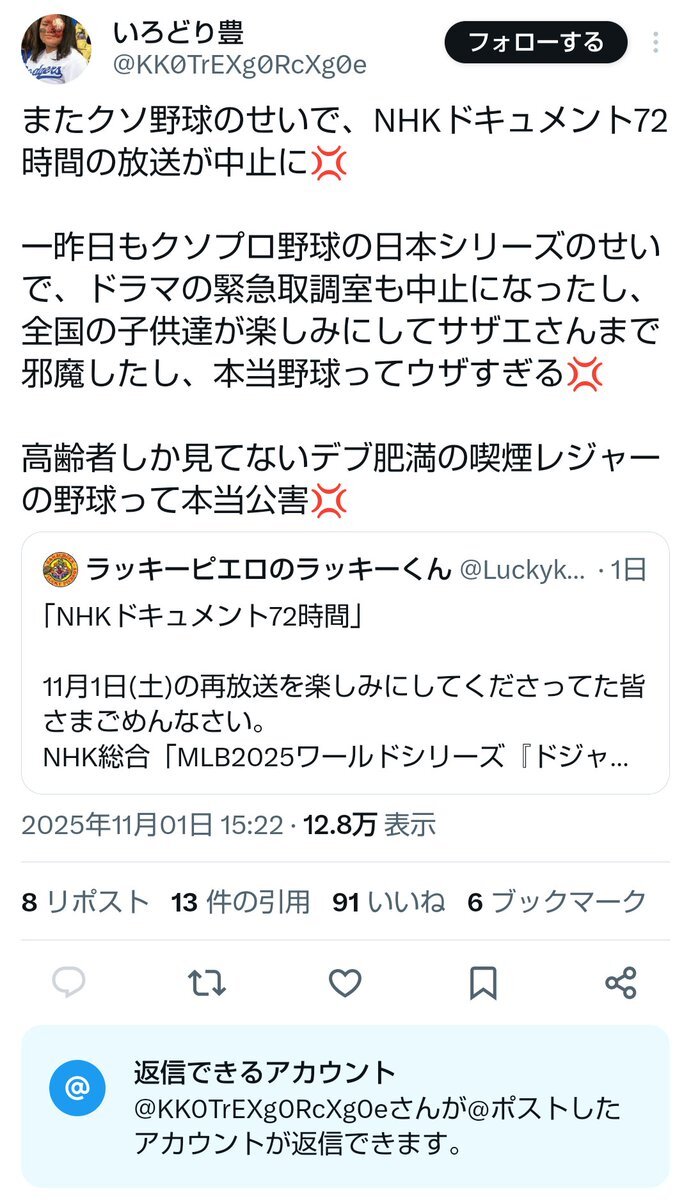Open いろどり豊's profile picture
Screen dimensions: 691x1200
(55, 50)
